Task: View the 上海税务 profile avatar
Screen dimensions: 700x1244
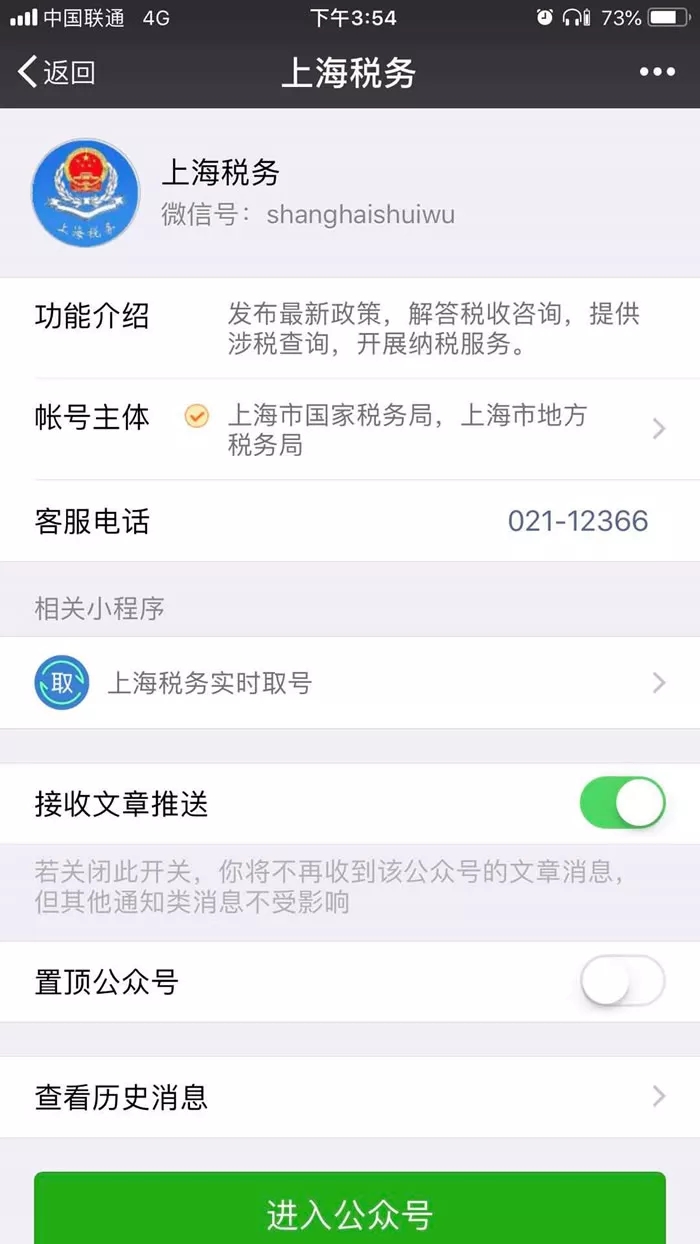Action: (85, 194)
